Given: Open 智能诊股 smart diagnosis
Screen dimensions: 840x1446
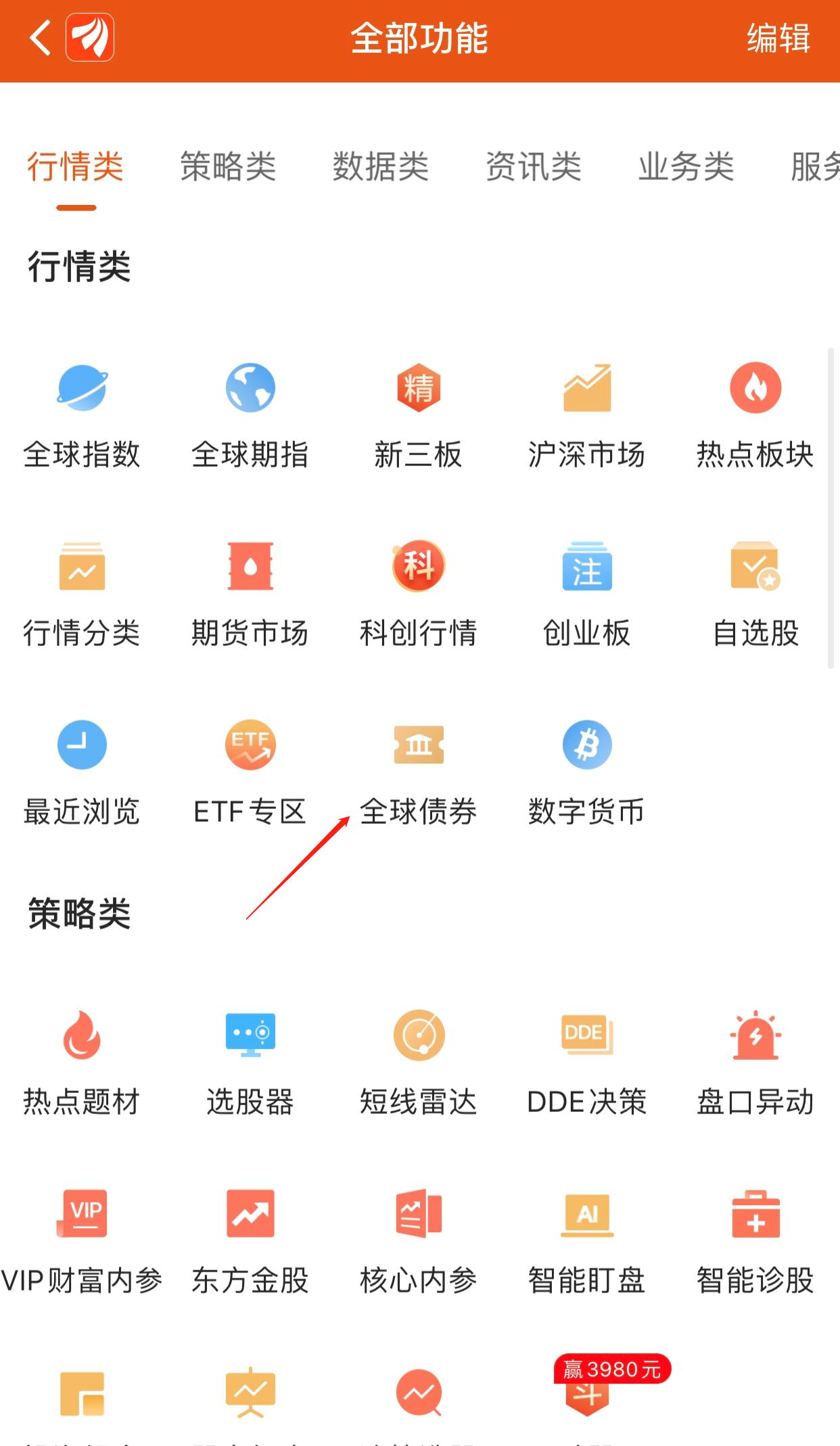Looking at the screenshot, I should [755, 1238].
